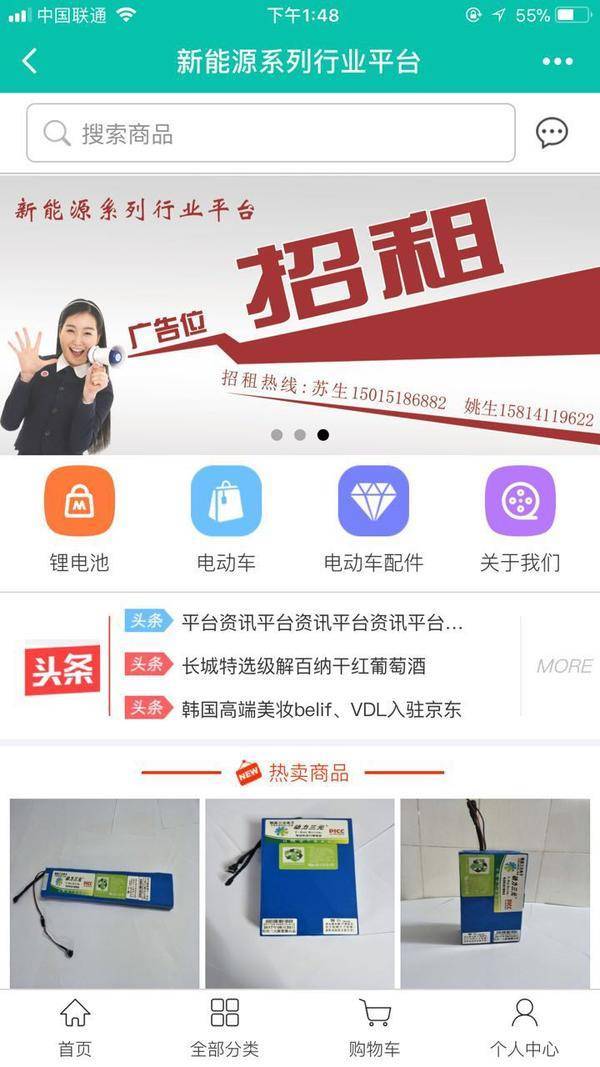This screenshot has height=1067, width=600.
Task: Open the 电动车配件 category
Action: (x=373, y=520)
